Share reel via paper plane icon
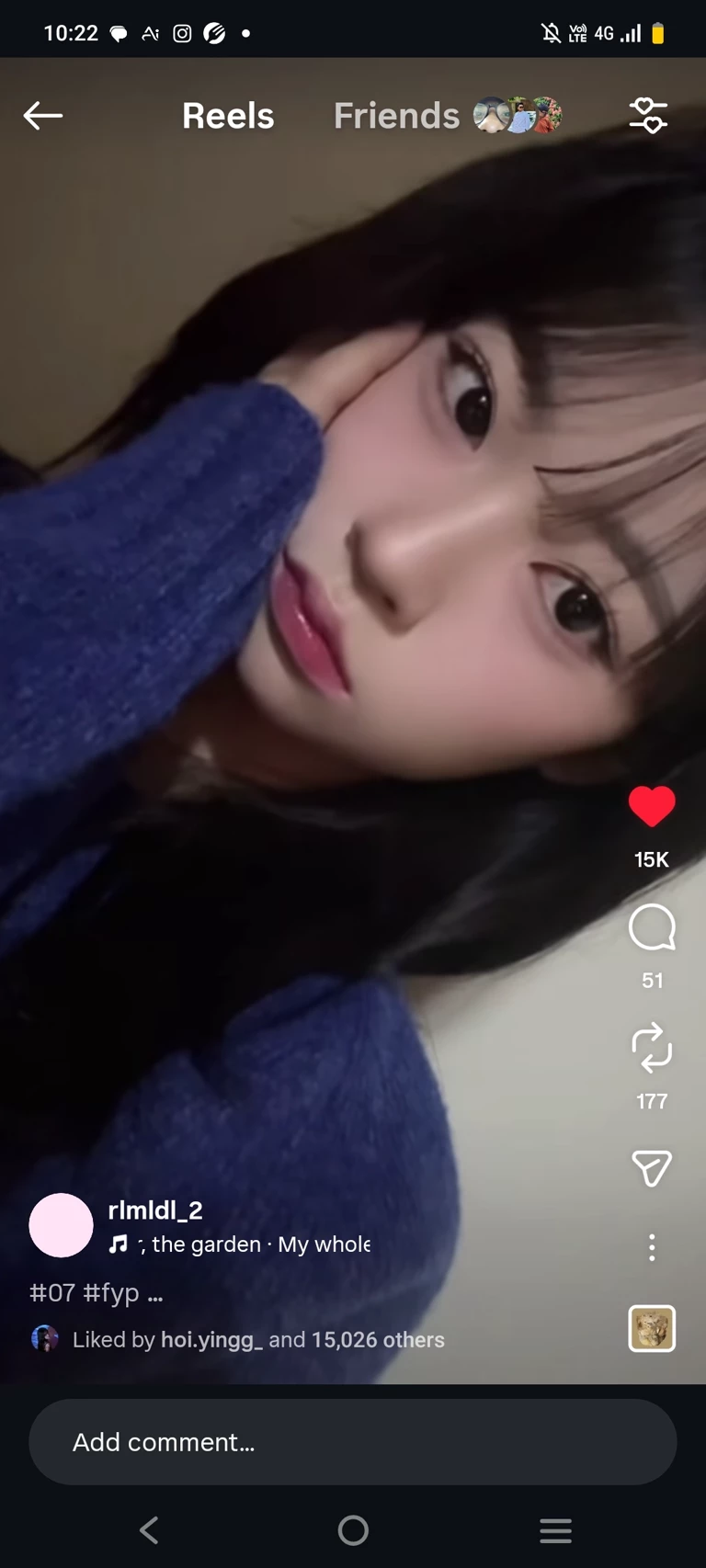The width and height of the screenshot is (706, 1568). pos(652,1168)
